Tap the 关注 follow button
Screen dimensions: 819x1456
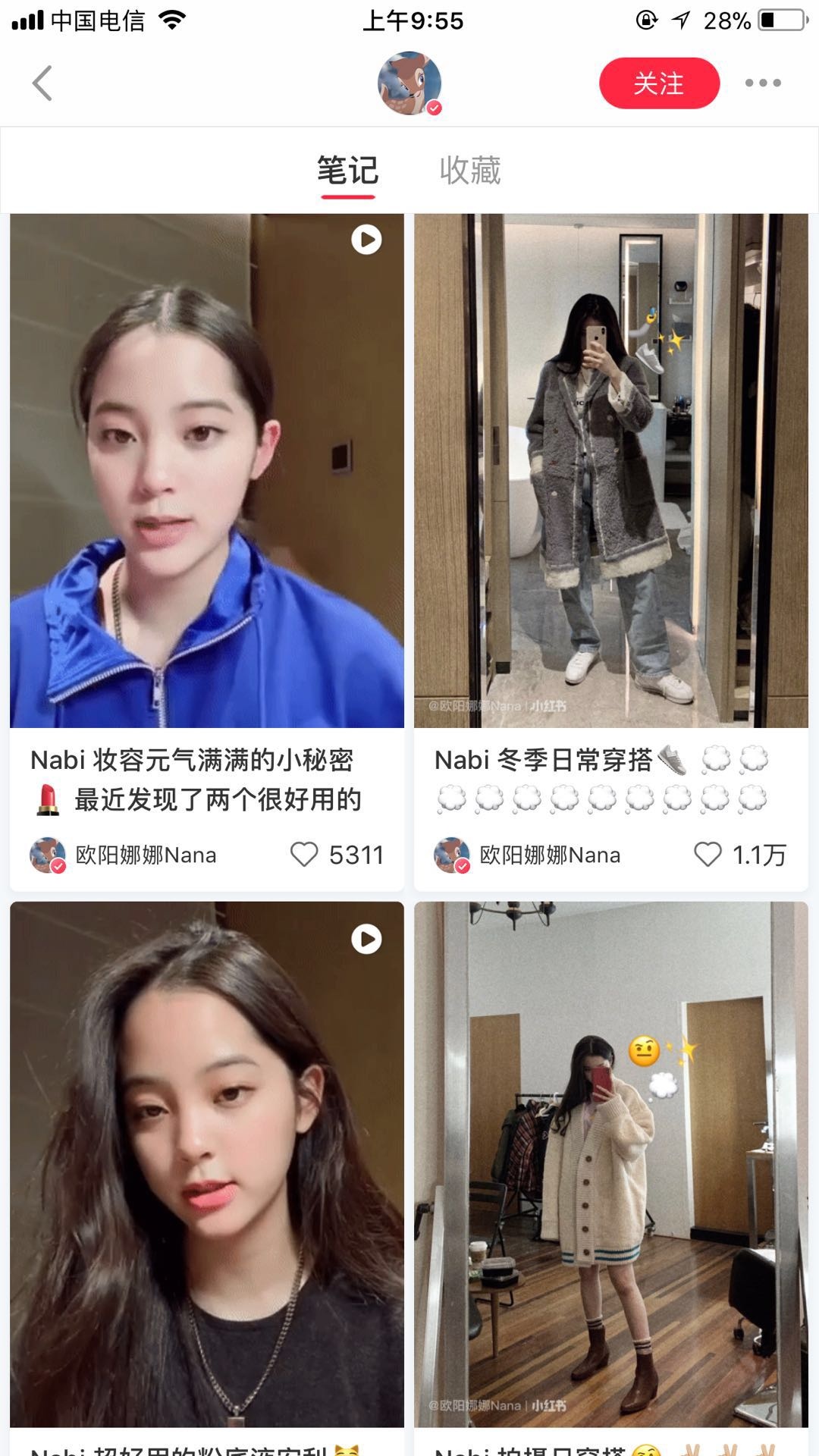[x=658, y=83]
